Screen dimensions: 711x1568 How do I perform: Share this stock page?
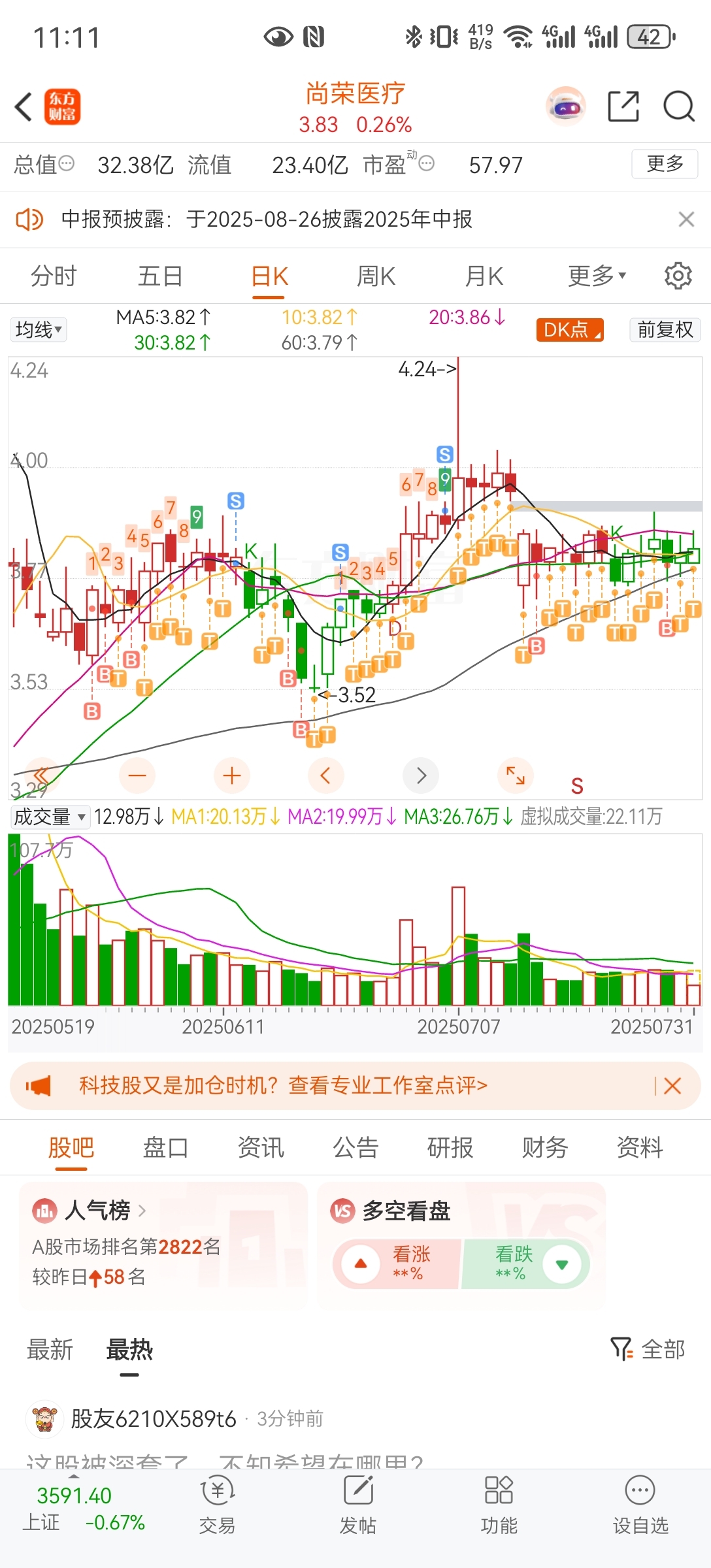coord(623,106)
